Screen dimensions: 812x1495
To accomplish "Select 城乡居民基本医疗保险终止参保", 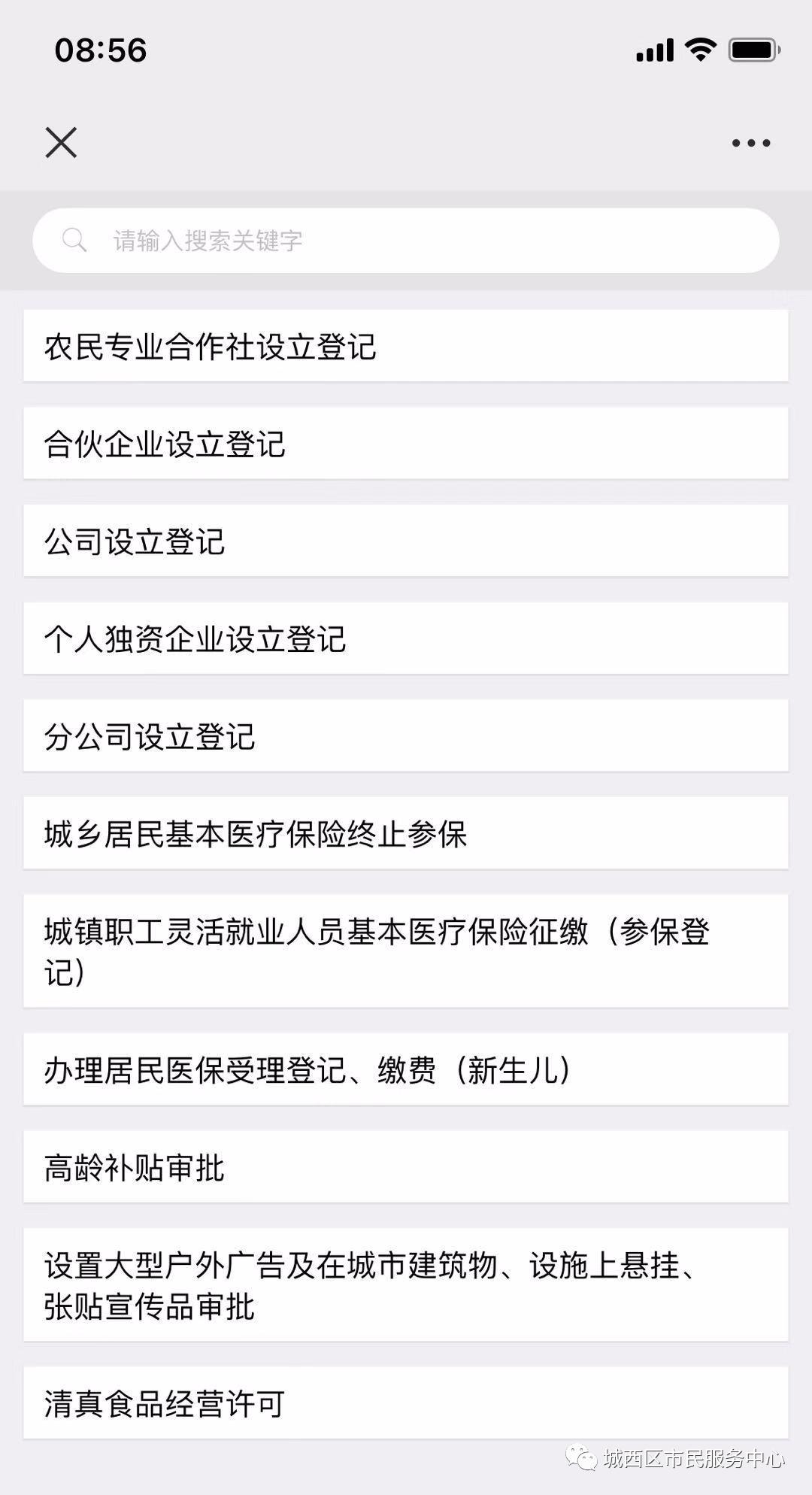I will 406,833.
